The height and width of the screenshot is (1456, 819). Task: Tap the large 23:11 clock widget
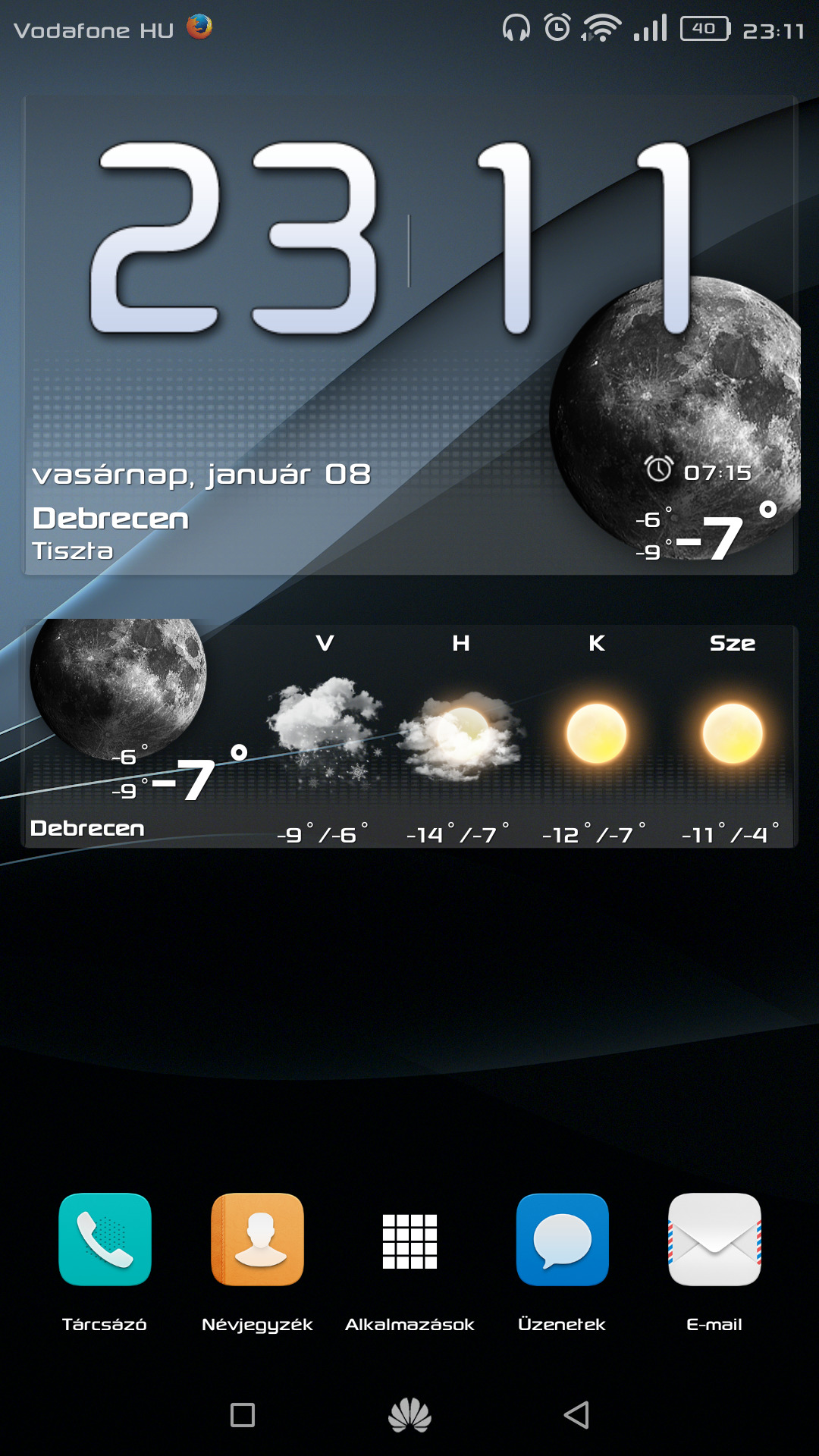(x=391, y=239)
